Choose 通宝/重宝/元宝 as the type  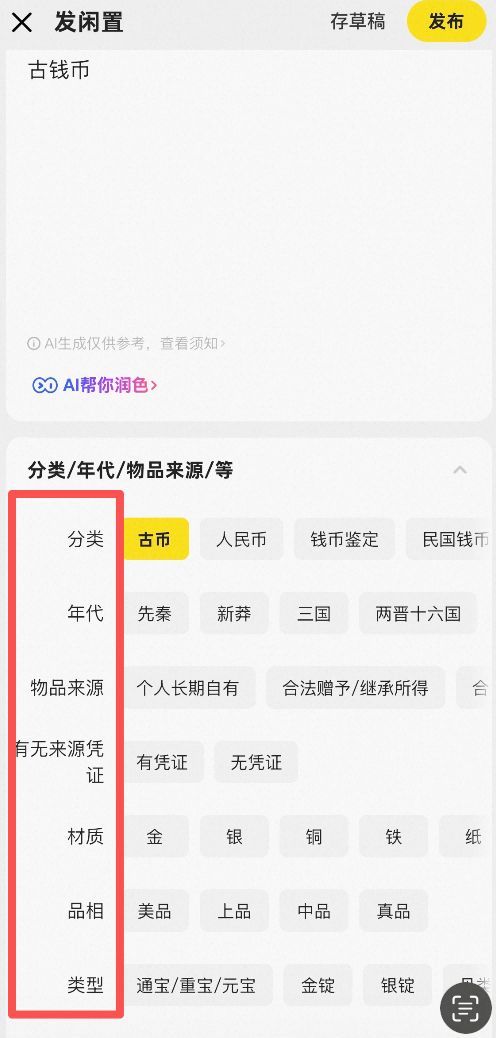click(x=197, y=985)
